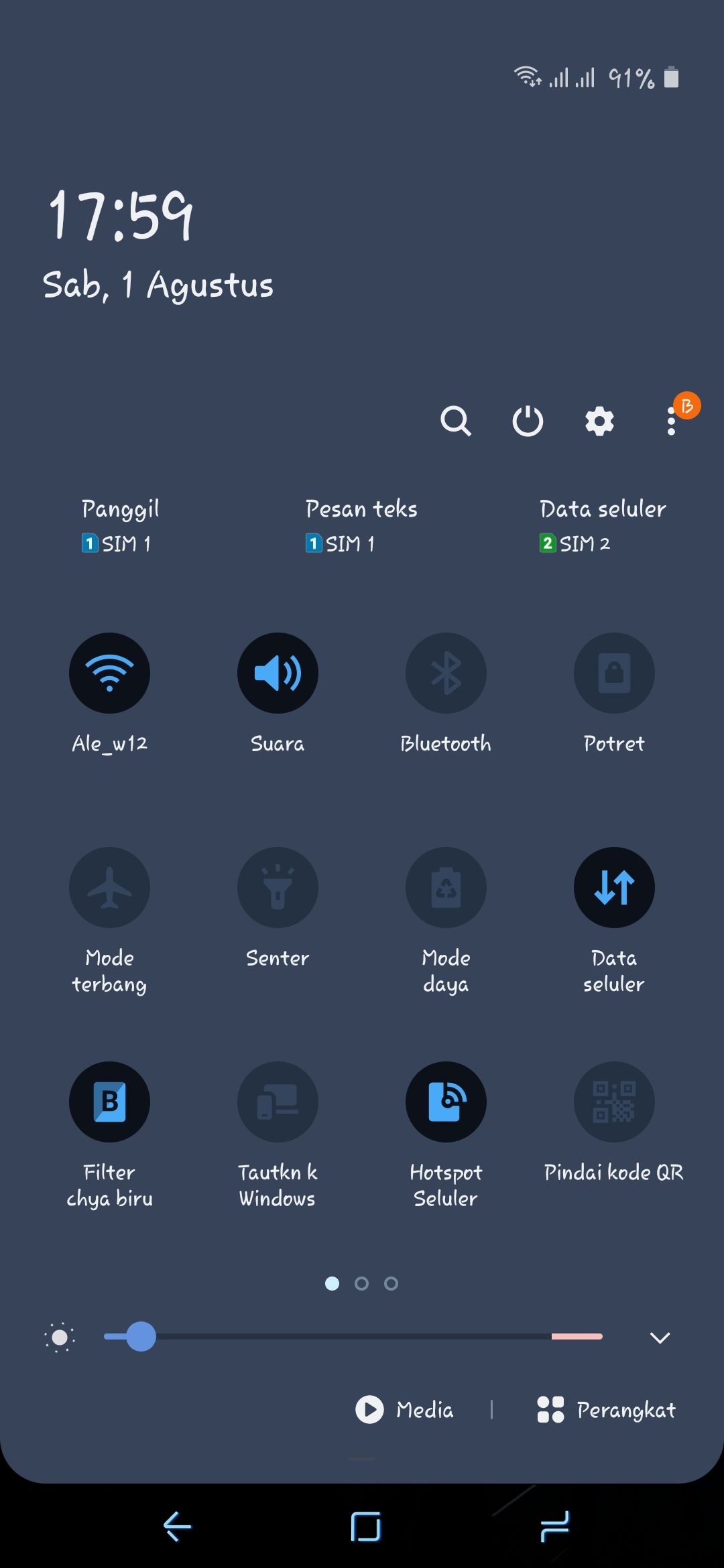Enable Hotspot Seluler

445,1102
